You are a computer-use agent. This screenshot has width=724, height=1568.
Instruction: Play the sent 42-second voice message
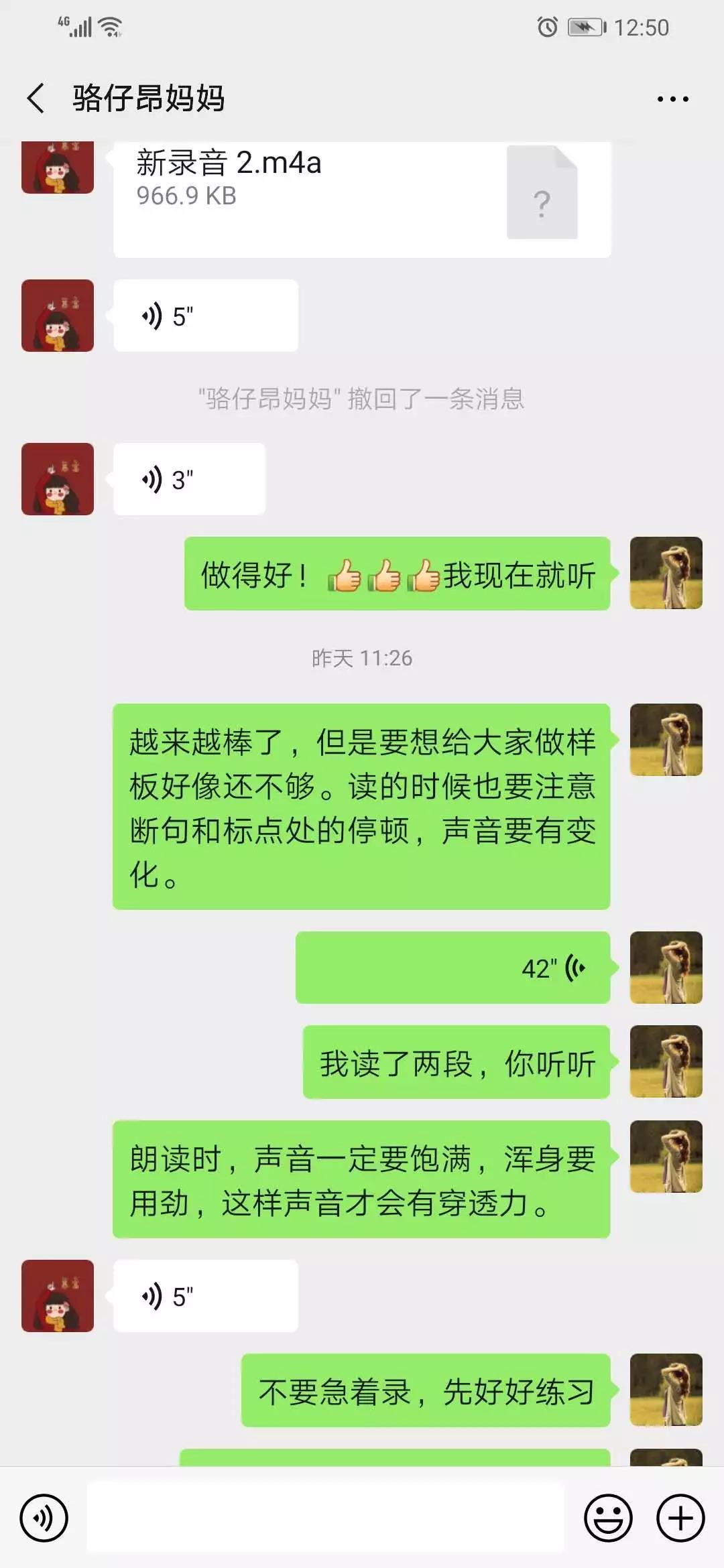[452, 968]
